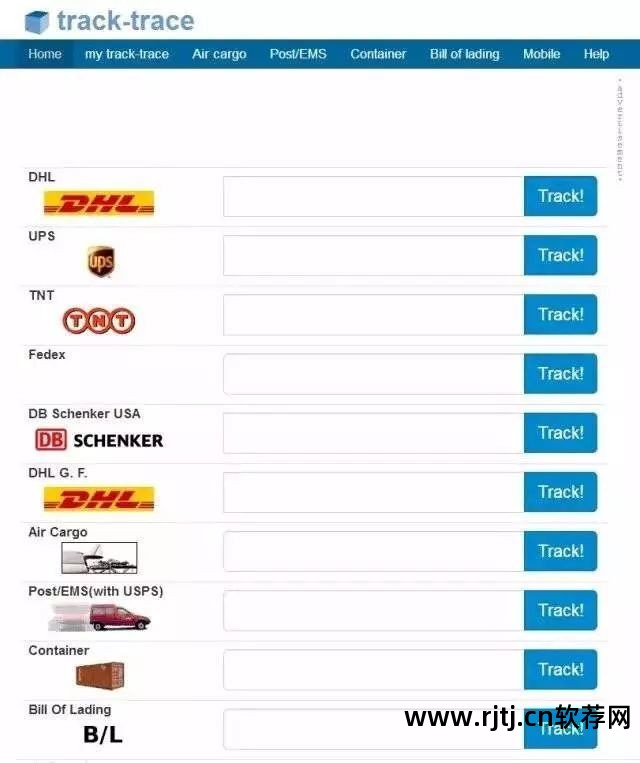Track the UPS shipment
Image resolution: width=640 pixels, height=763 pixels.
560,255
